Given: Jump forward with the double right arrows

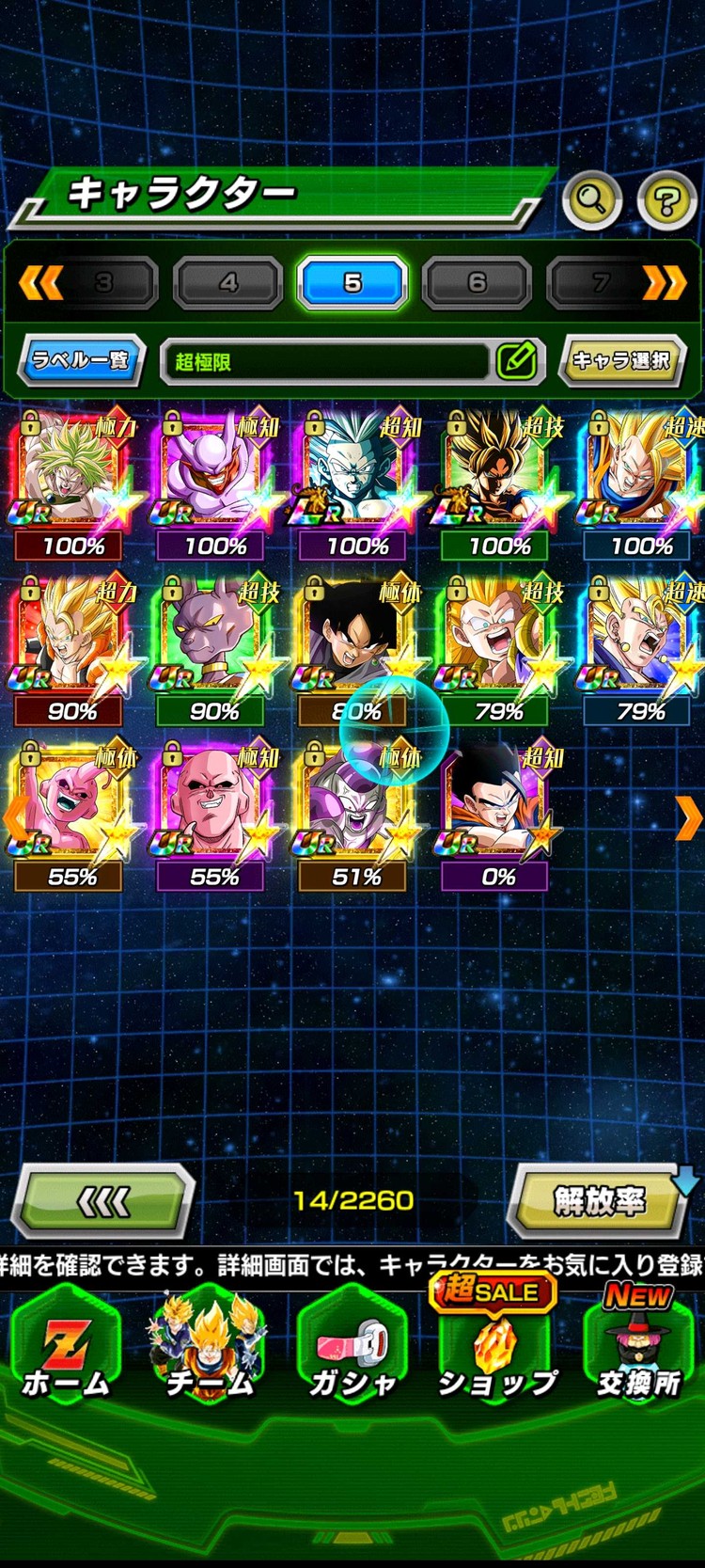Looking at the screenshot, I should coord(664,282).
